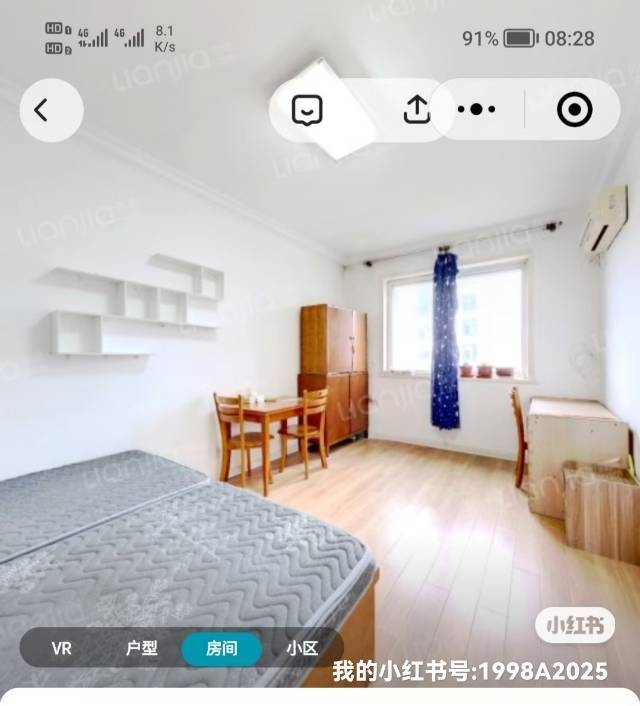Open the three-dot more menu
The width and height of the screenshot is (640, 706).
(x=477, y=110)
